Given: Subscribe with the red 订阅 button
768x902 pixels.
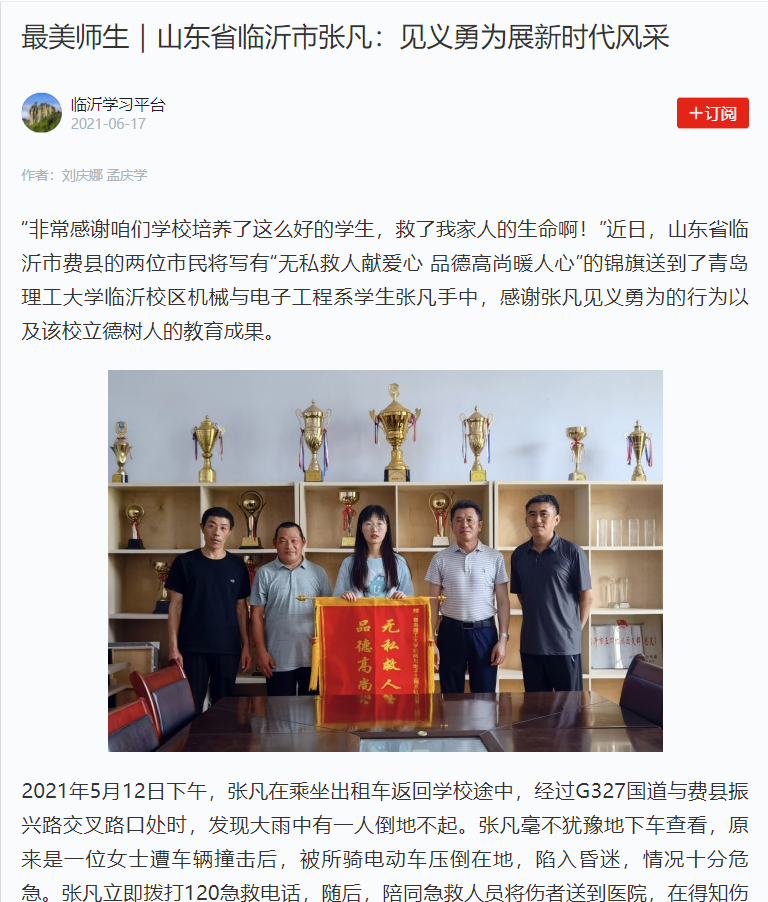Looking at the screenshot, I should point(712,113).
